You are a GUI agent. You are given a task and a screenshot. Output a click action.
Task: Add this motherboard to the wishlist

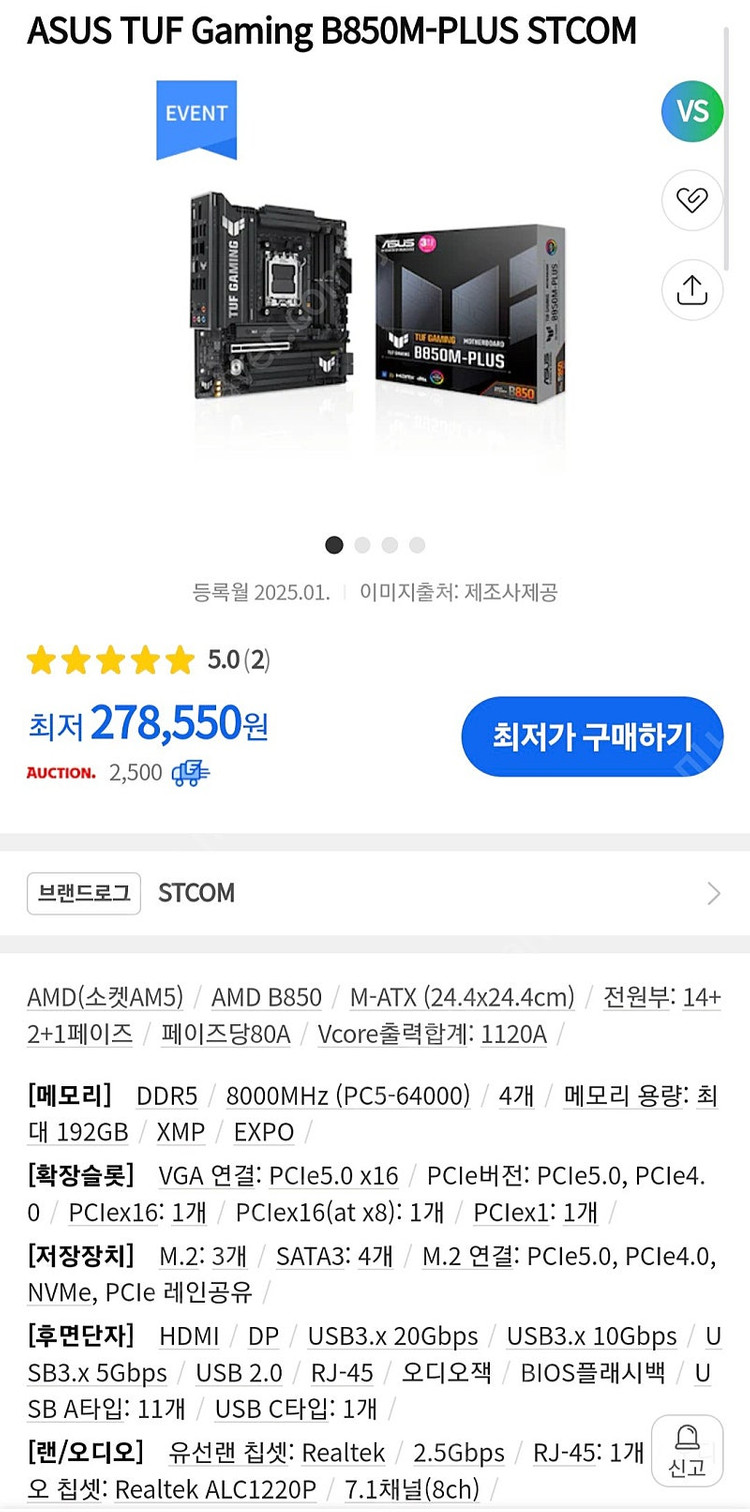(x=691, y=200)
